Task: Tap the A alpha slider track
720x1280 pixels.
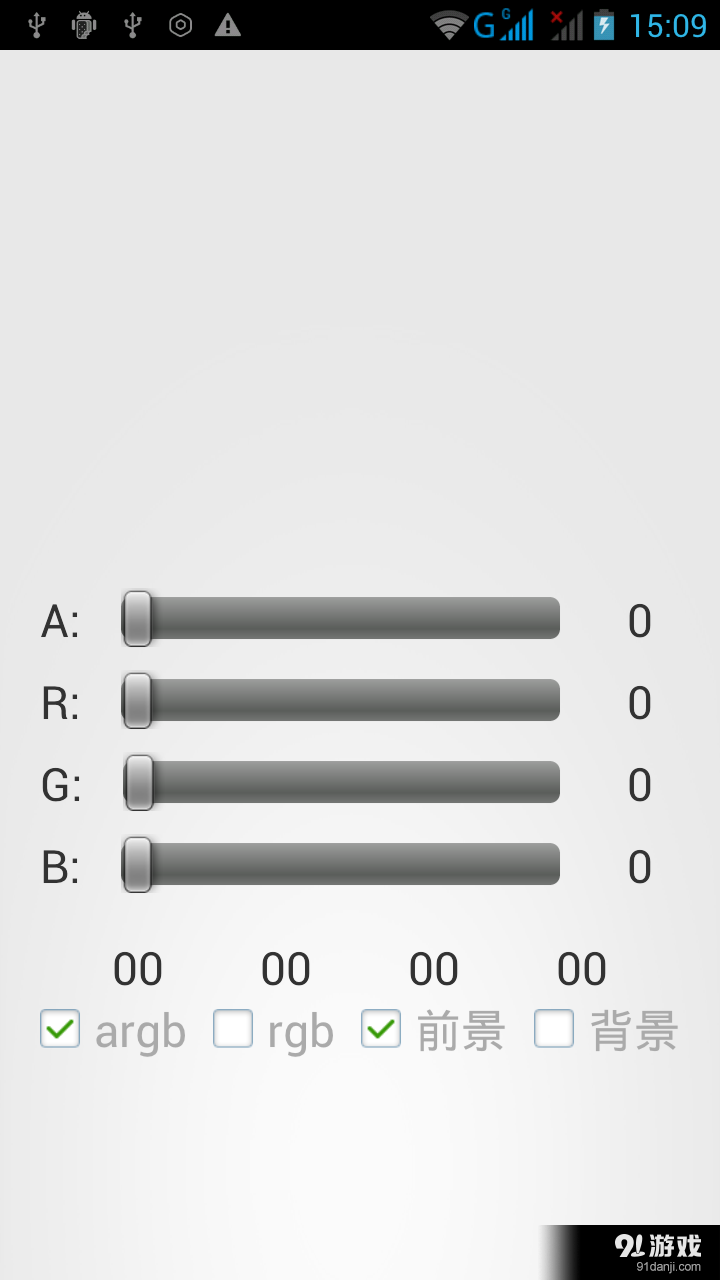Action: [x=340, y=618]
